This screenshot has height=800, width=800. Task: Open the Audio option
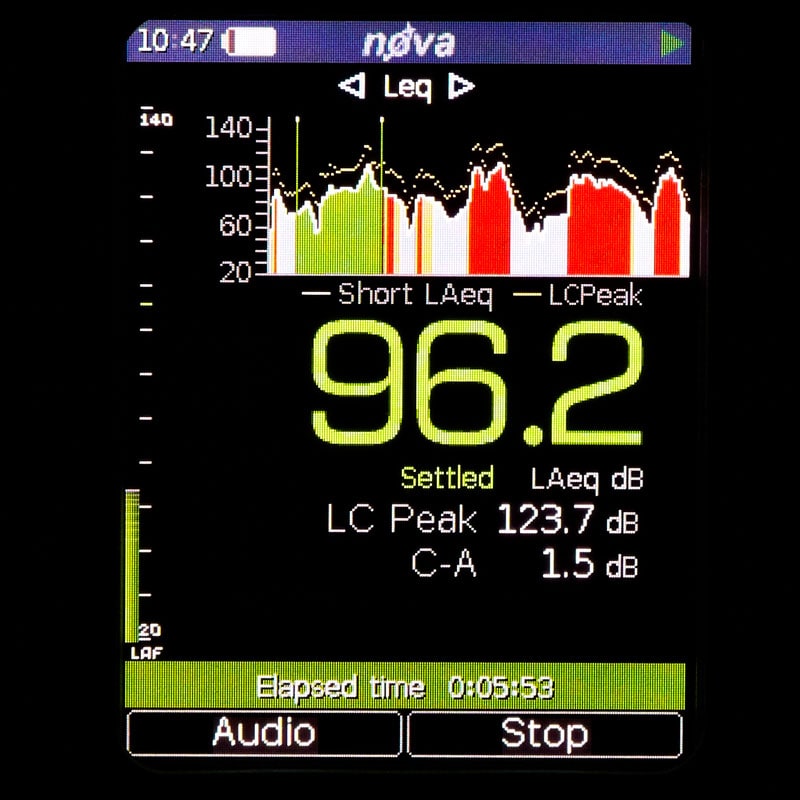pos(264,733)
